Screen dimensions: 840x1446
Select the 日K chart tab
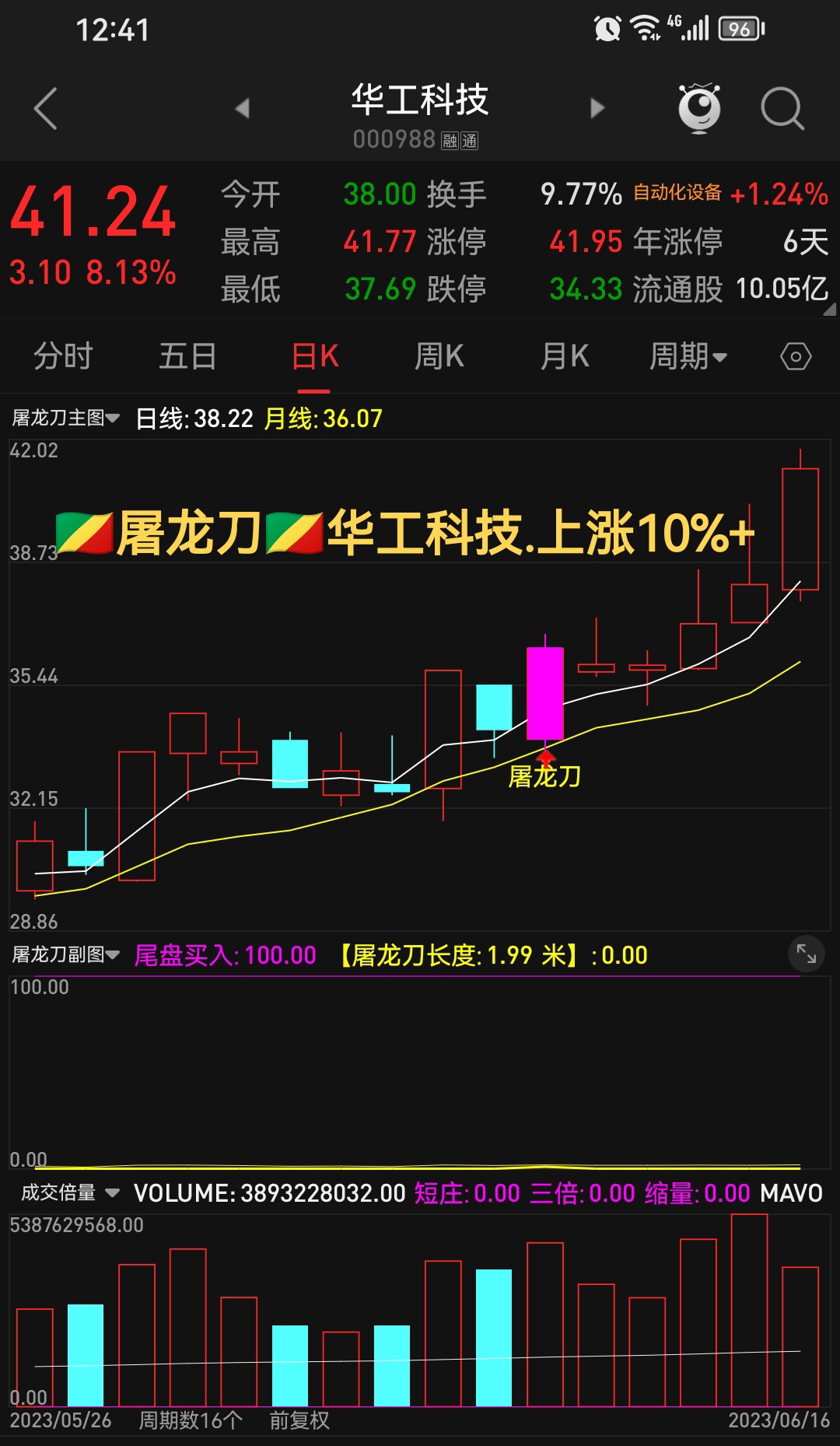(x=315, y=357)
